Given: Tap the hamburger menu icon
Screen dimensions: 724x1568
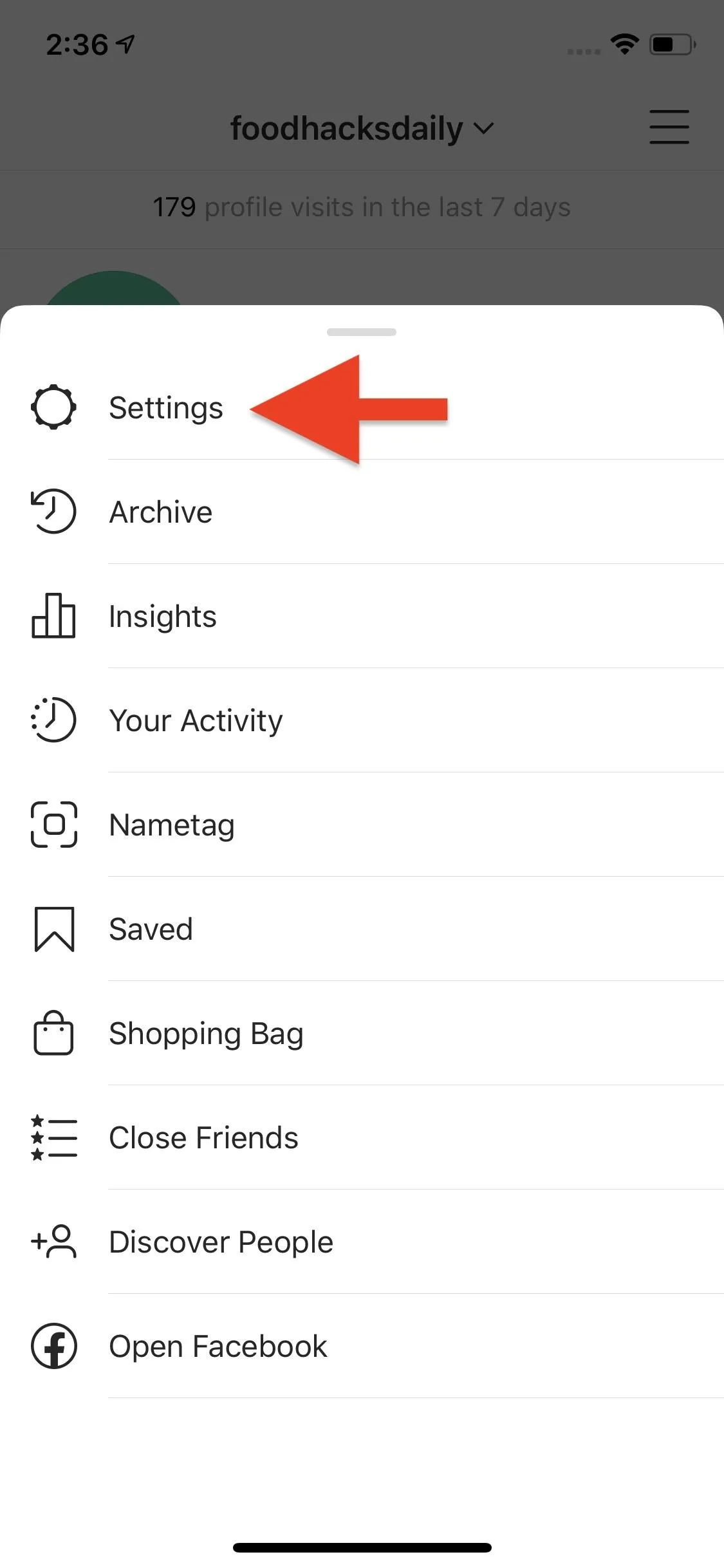Looking at the screenshot, I should tap(669, 127).
